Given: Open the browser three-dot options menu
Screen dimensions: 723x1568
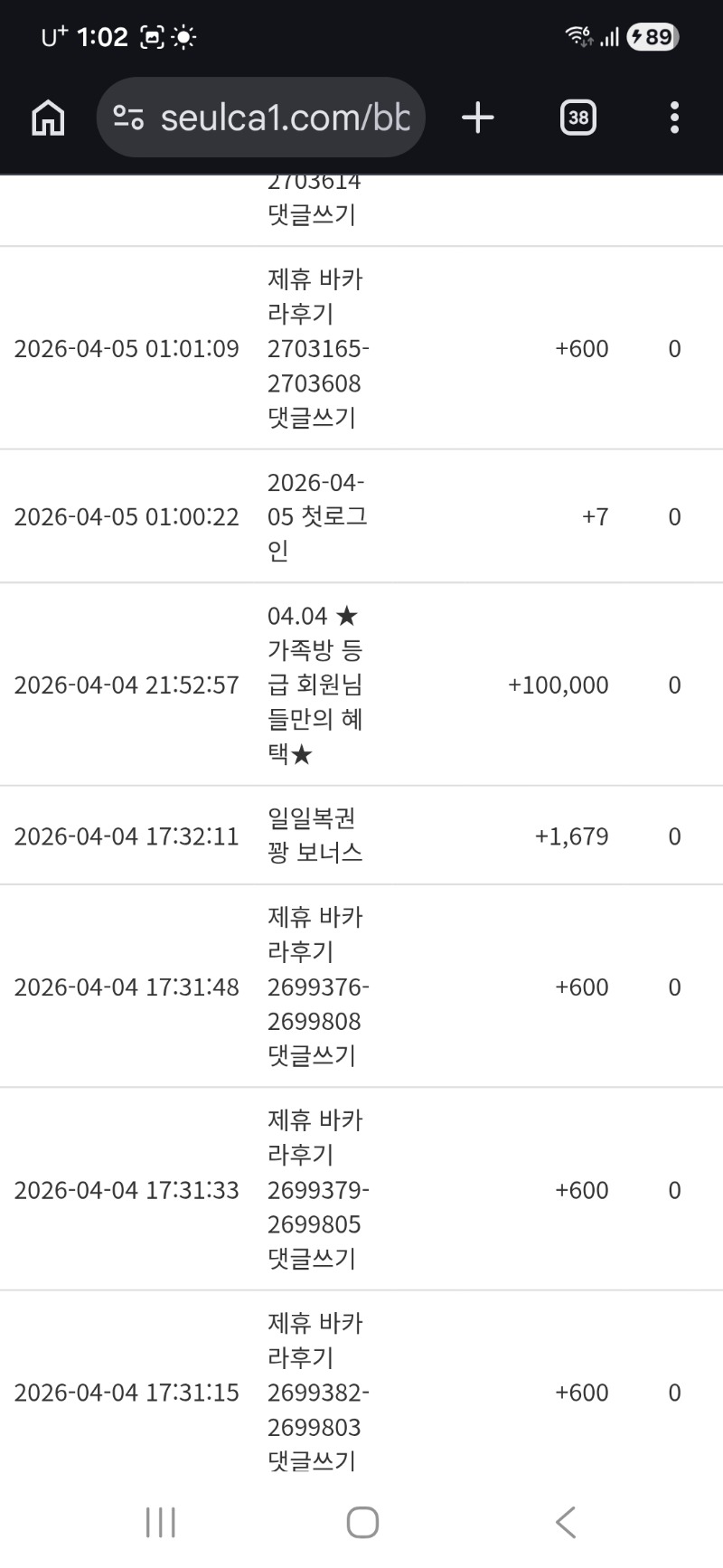Looking at the screenshot, I should (x=673, y=117).
